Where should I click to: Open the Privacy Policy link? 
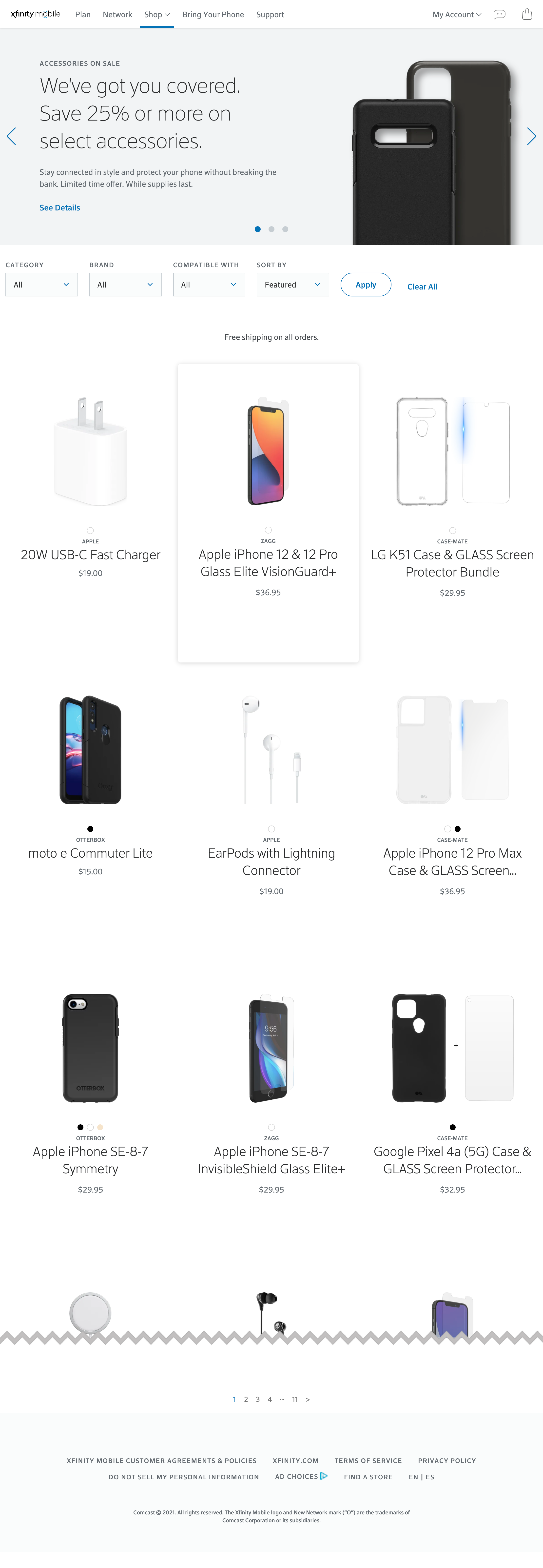446,1460
